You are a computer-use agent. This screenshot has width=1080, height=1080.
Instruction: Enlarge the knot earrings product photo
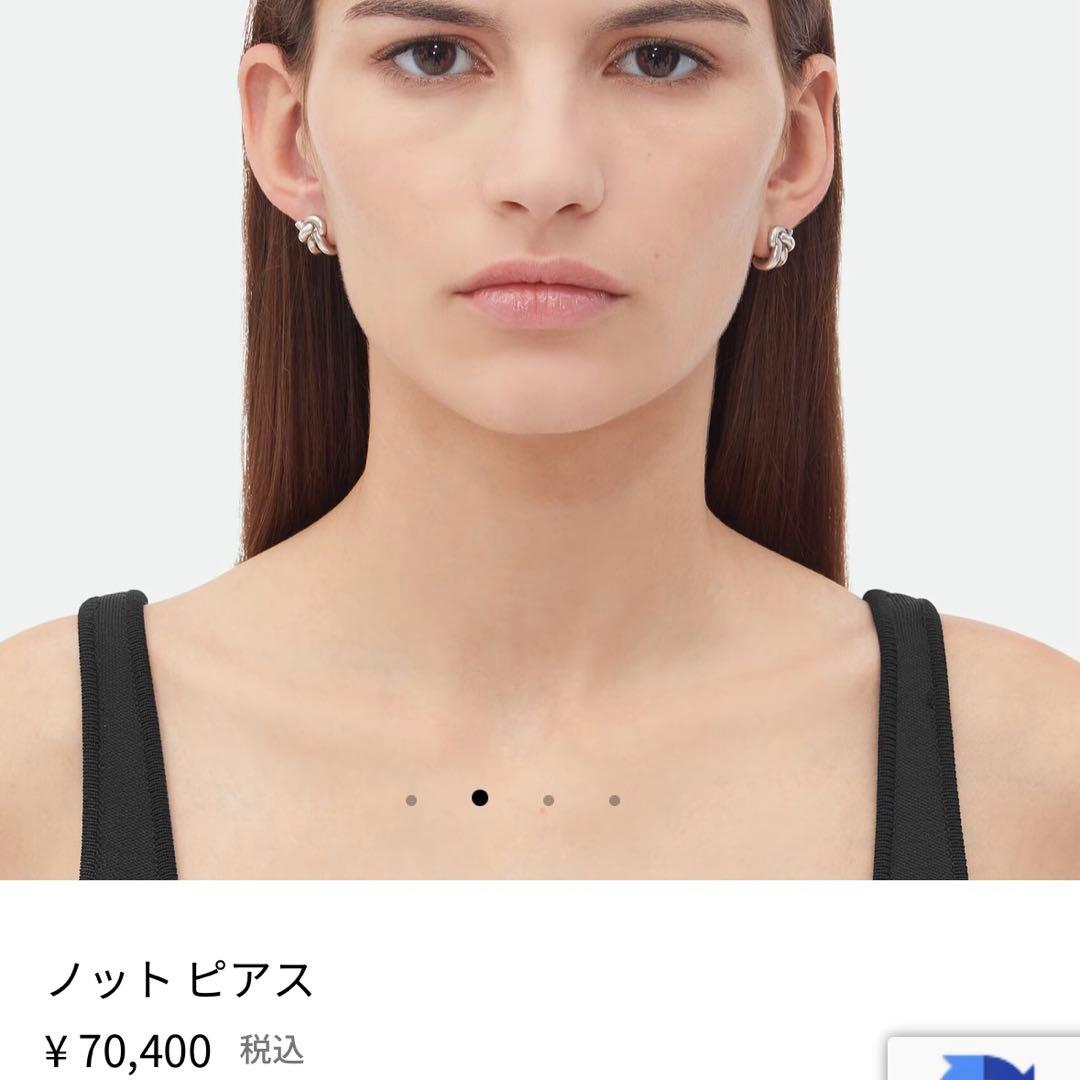(x=540, y=400)
